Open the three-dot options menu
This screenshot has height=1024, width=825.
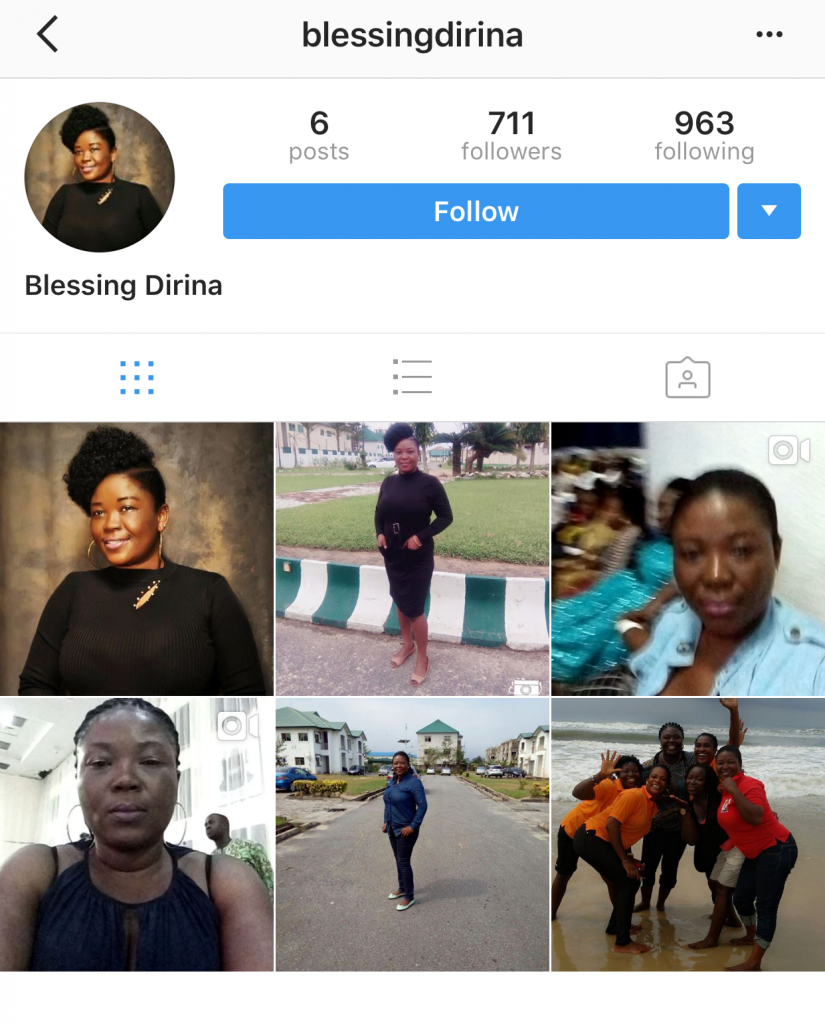click(769, 35)
